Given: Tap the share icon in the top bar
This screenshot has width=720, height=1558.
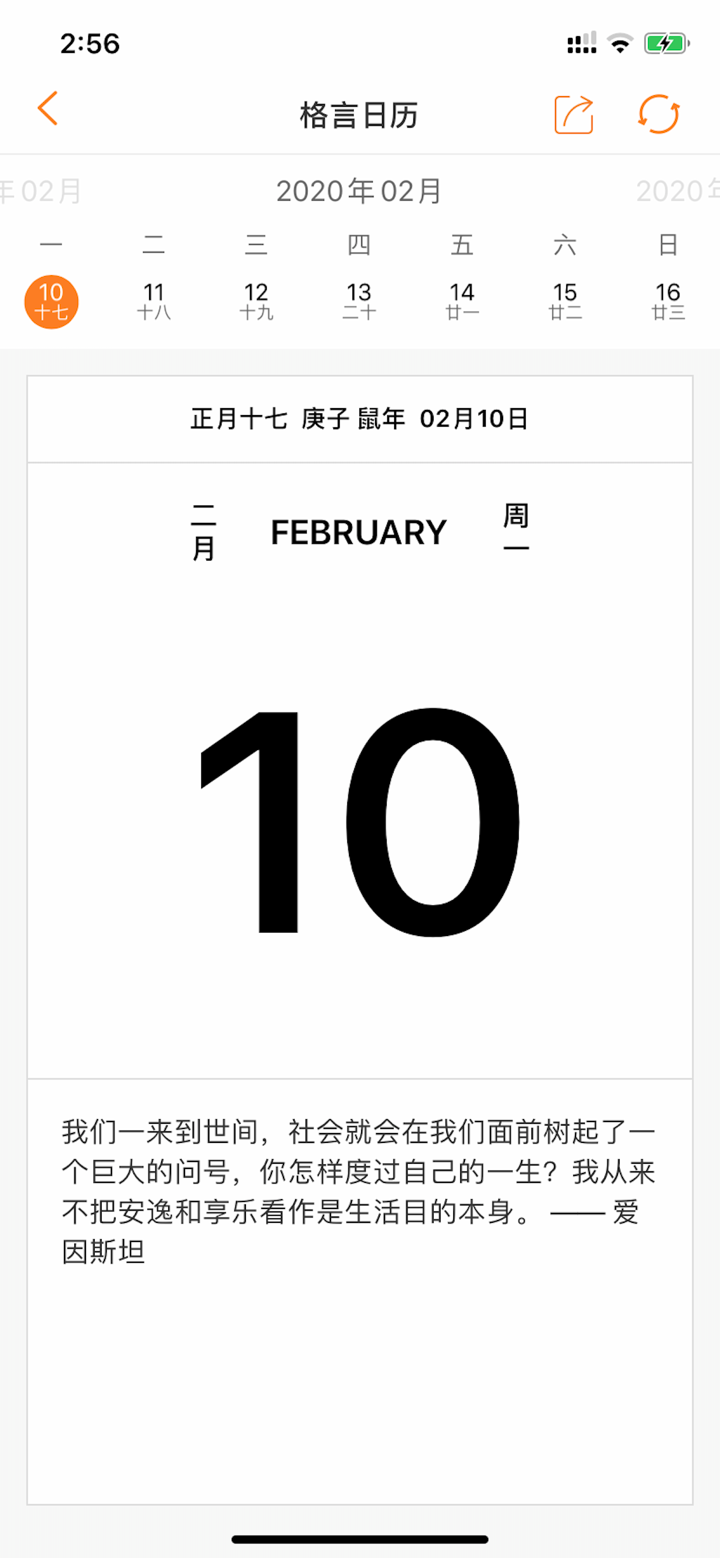Looking at the screenshot, I should [x=573, y=114].
